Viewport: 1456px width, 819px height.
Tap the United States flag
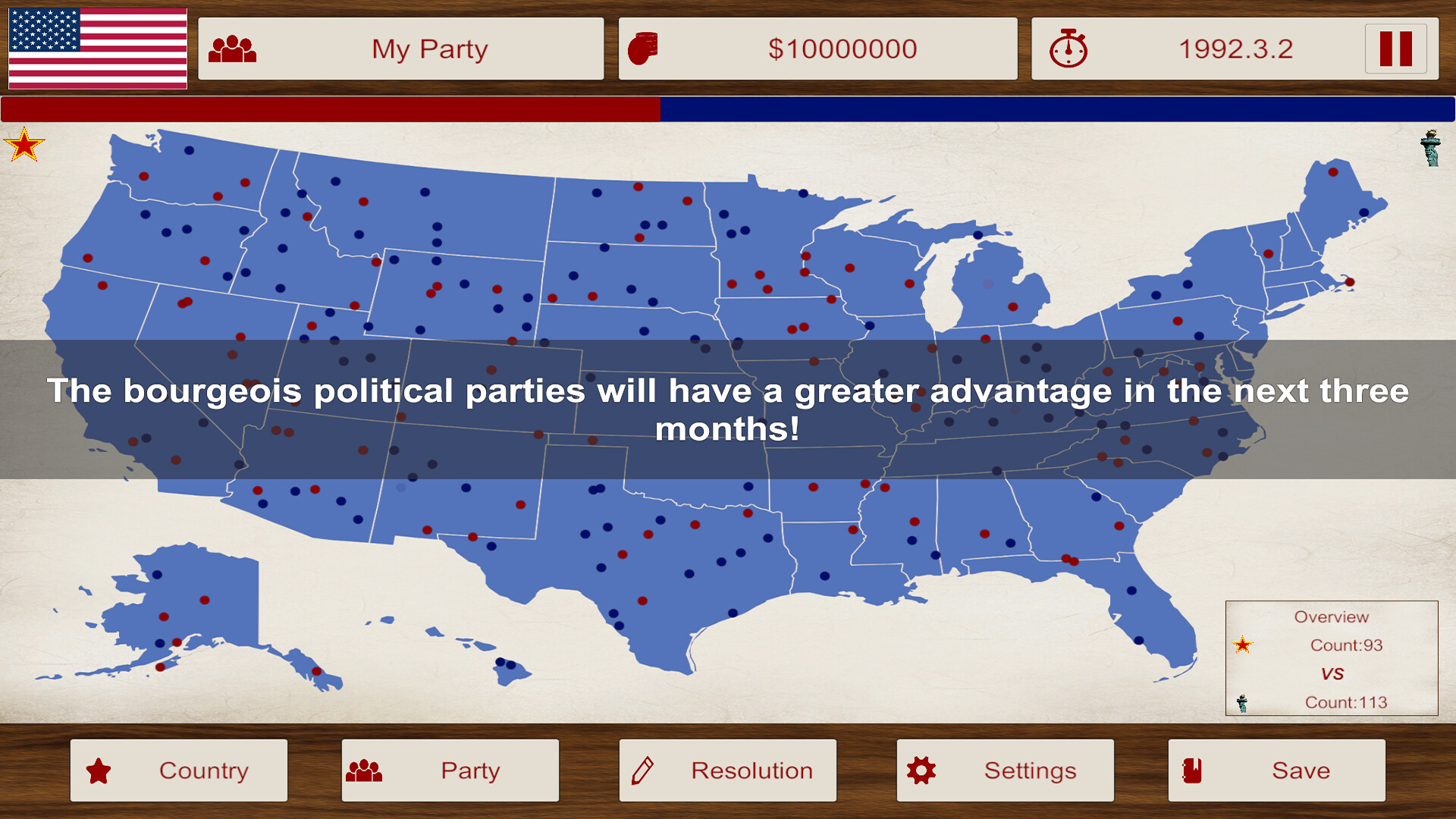pyautogui.click(x=98, y=49)
